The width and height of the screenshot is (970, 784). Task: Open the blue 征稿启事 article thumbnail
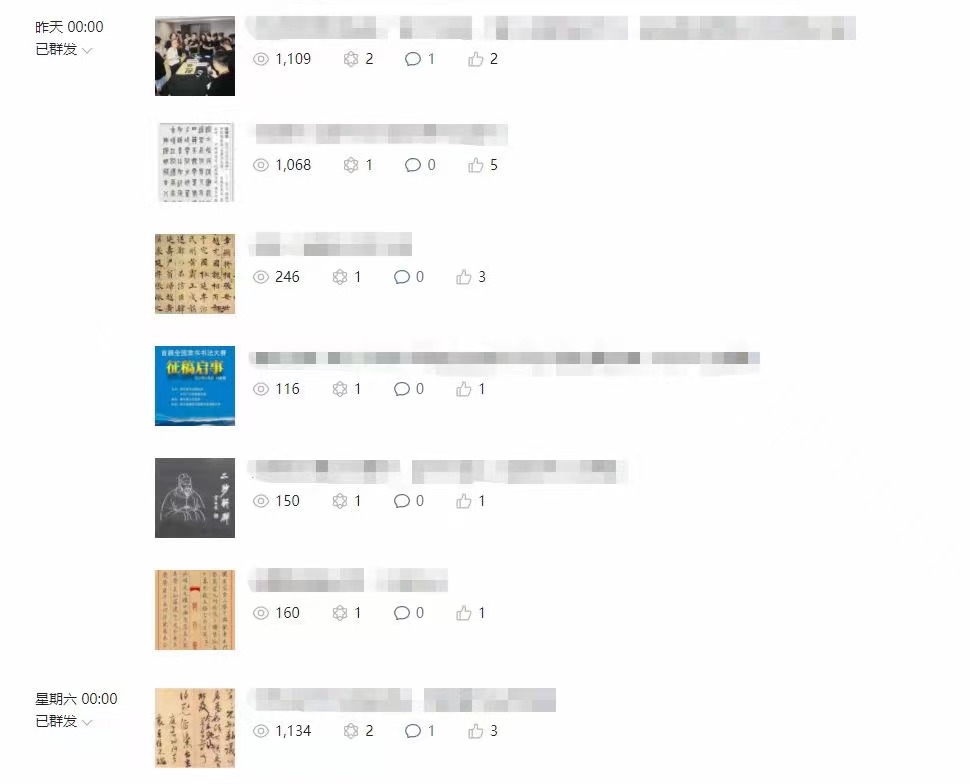[x=195, y=386]
